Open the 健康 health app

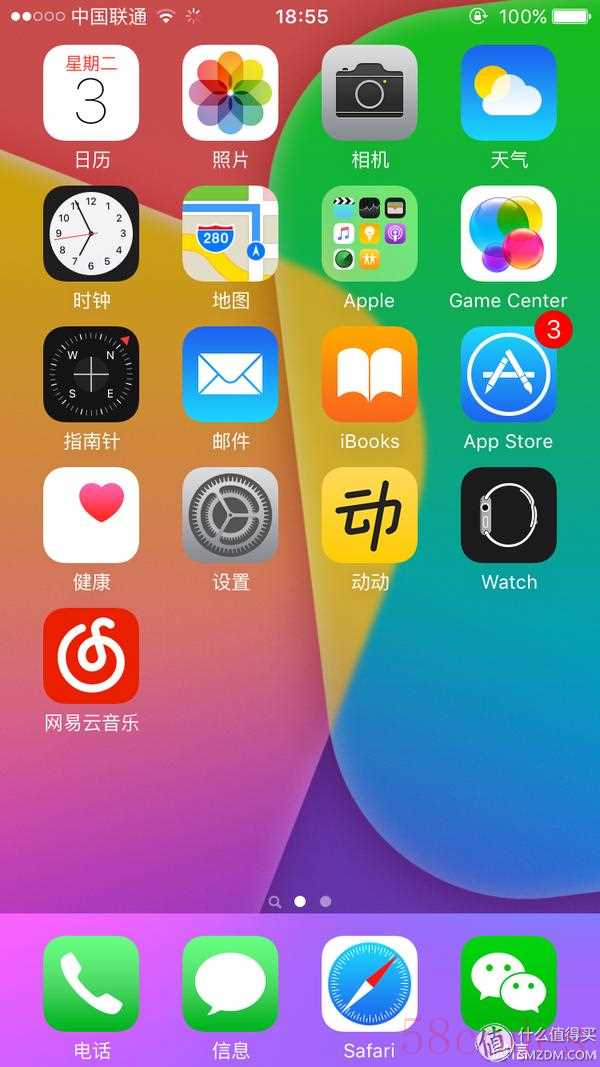pyautogui.click(x=91, y=516)
